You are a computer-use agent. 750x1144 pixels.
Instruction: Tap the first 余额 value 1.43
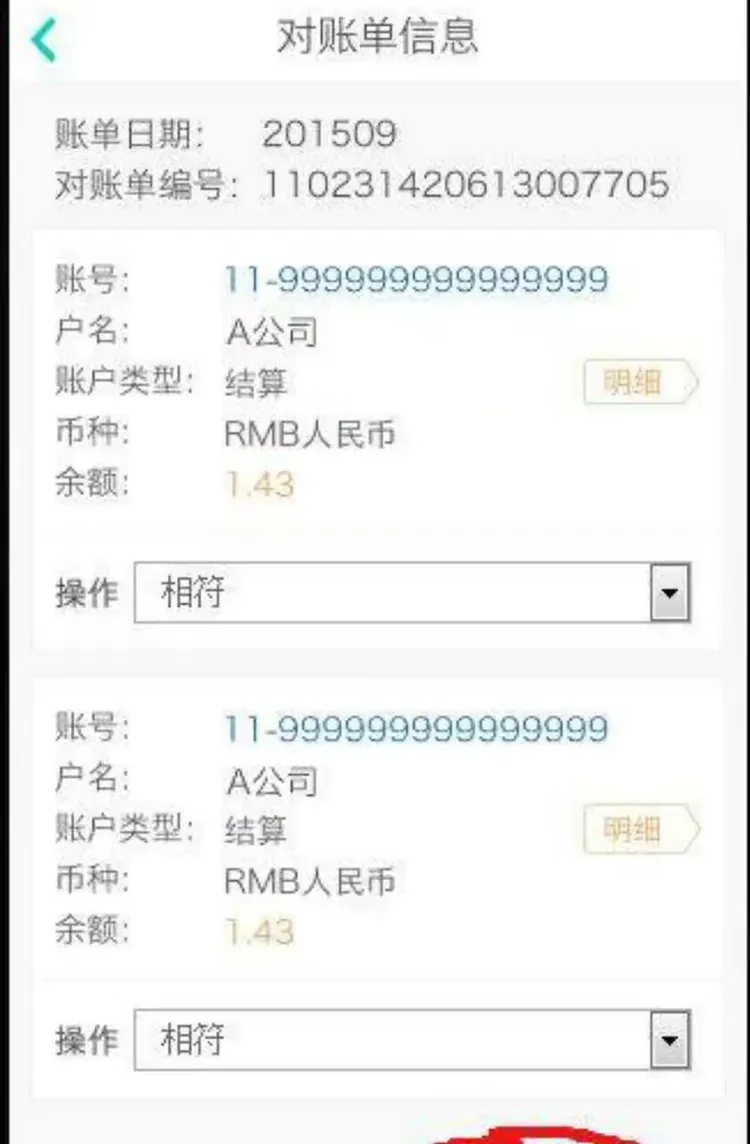point(256,485)
